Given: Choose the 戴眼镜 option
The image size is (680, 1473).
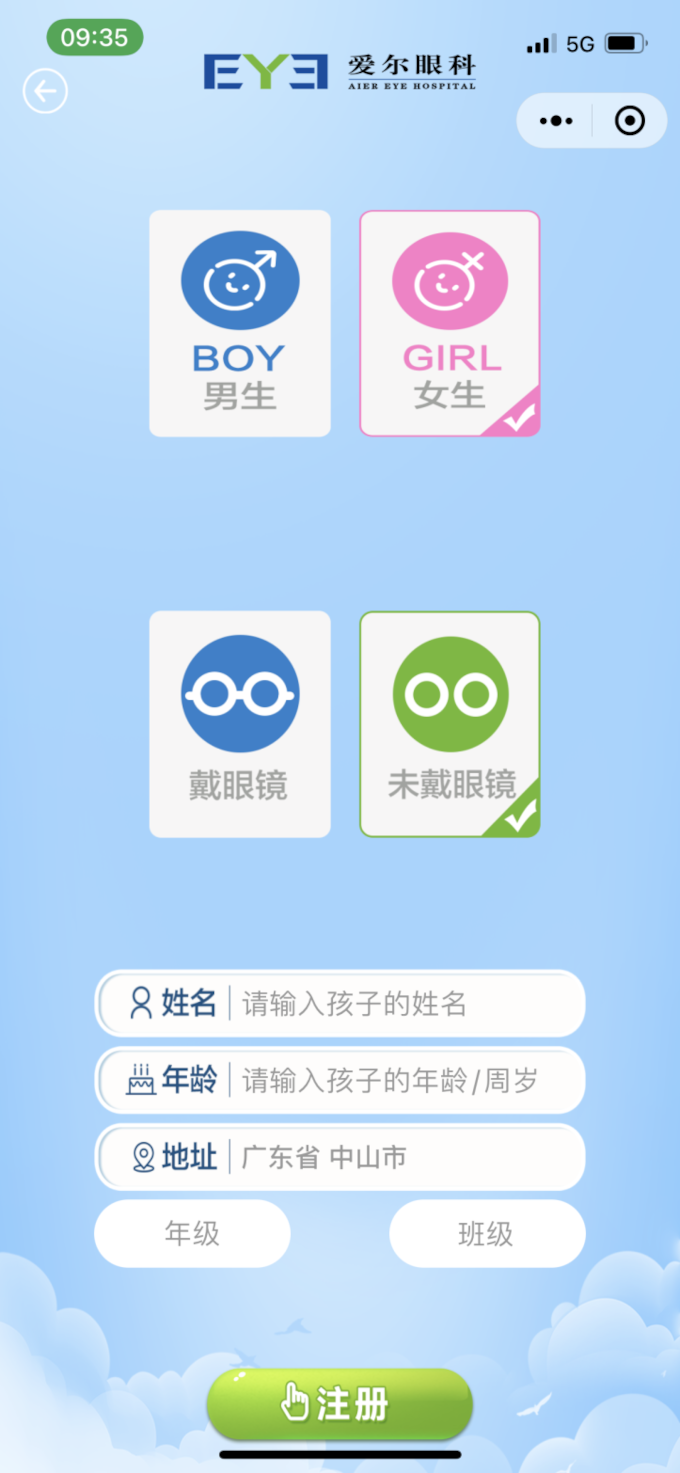Looking at the screenshot, I should [x=240, y=724].
